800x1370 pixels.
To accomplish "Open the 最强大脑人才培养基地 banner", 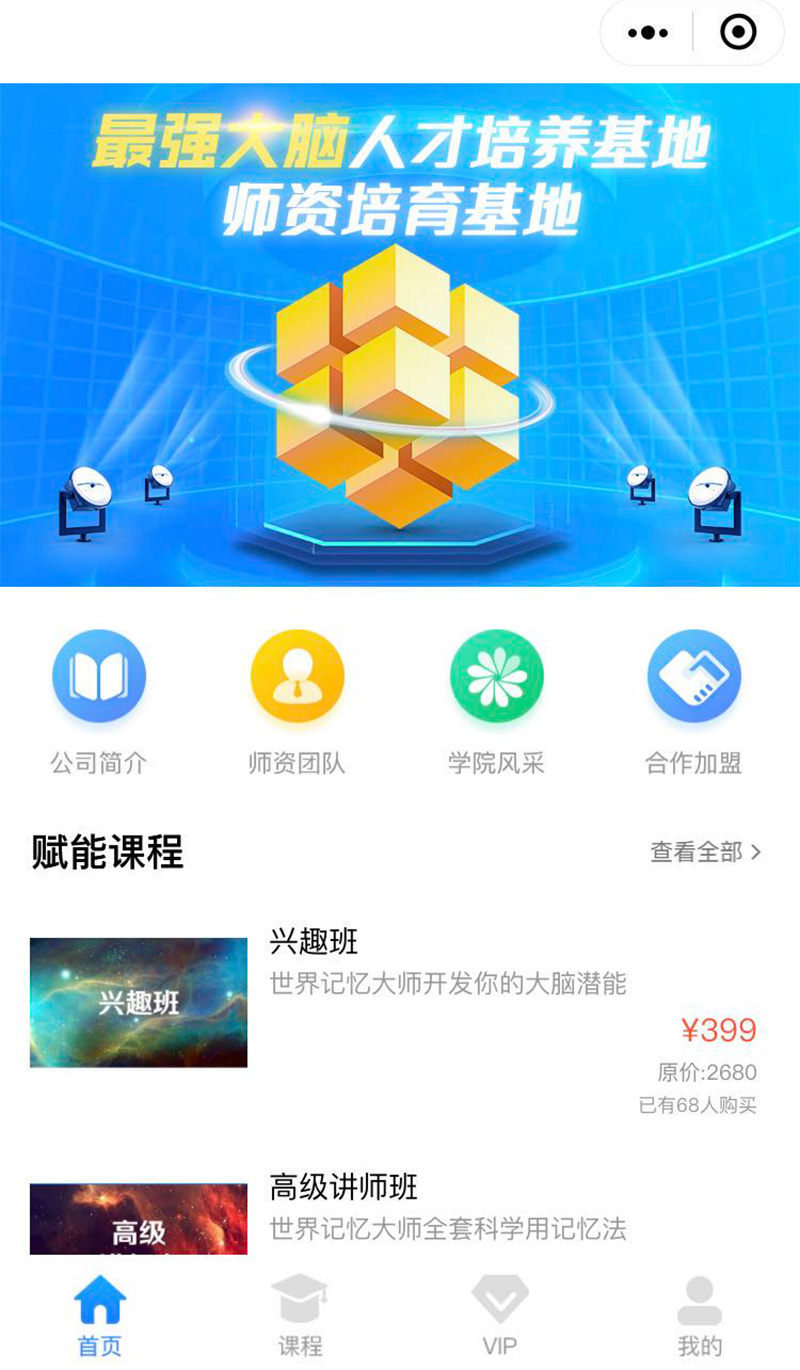I will tap(400, 335).
